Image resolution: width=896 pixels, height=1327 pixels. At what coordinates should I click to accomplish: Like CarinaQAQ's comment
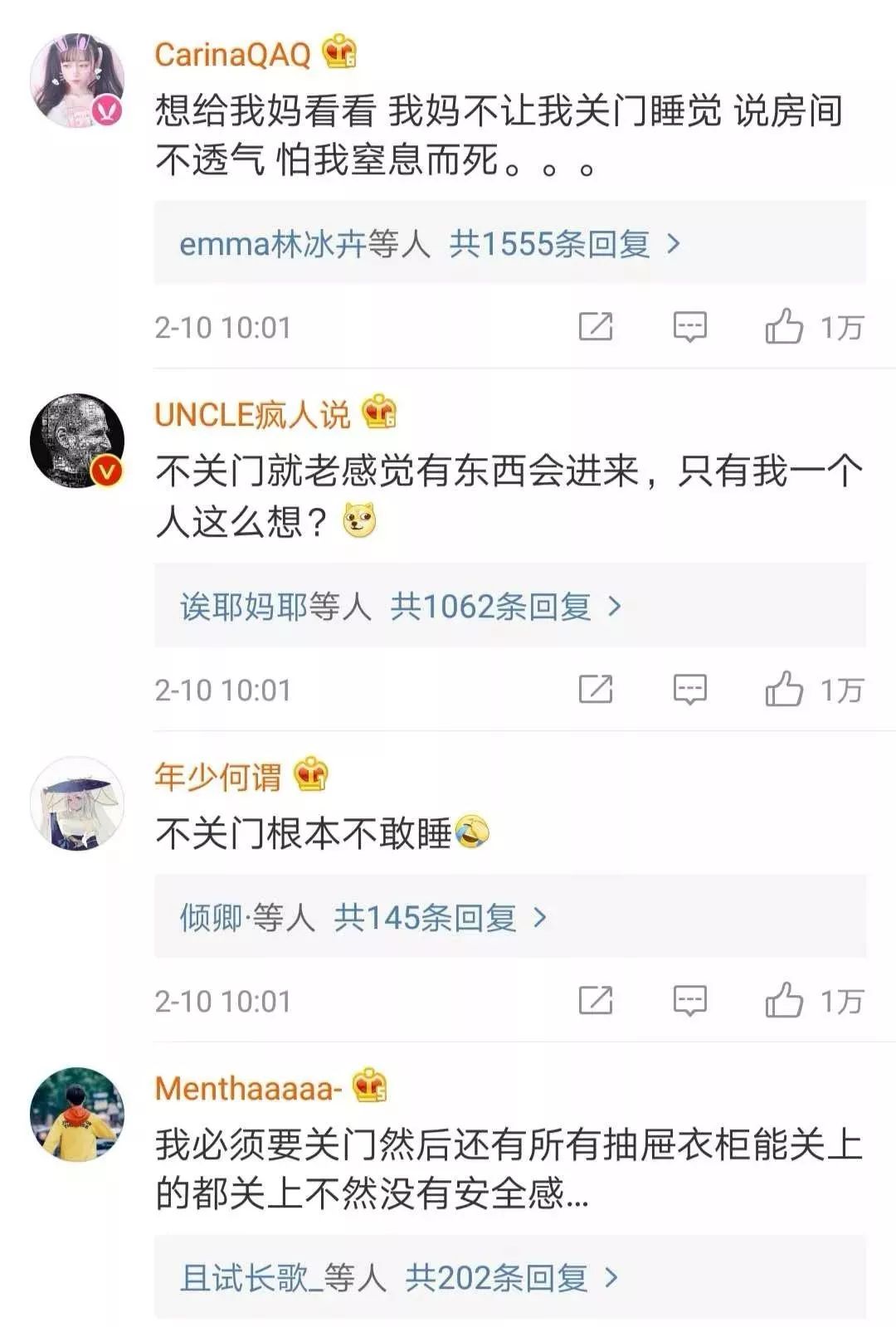pyautogui.click(x=784, y=326)
